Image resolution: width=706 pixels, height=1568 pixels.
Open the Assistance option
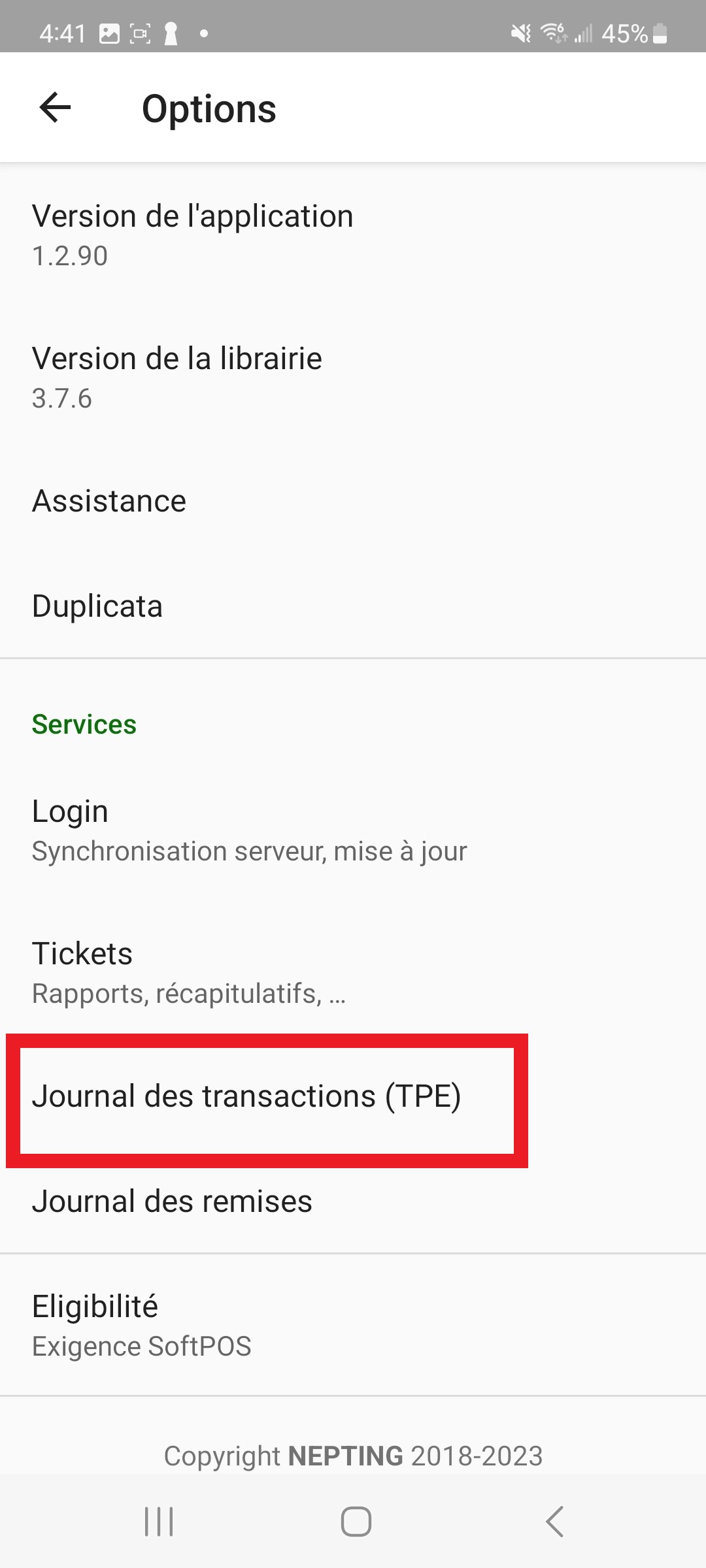coord(353,501)
